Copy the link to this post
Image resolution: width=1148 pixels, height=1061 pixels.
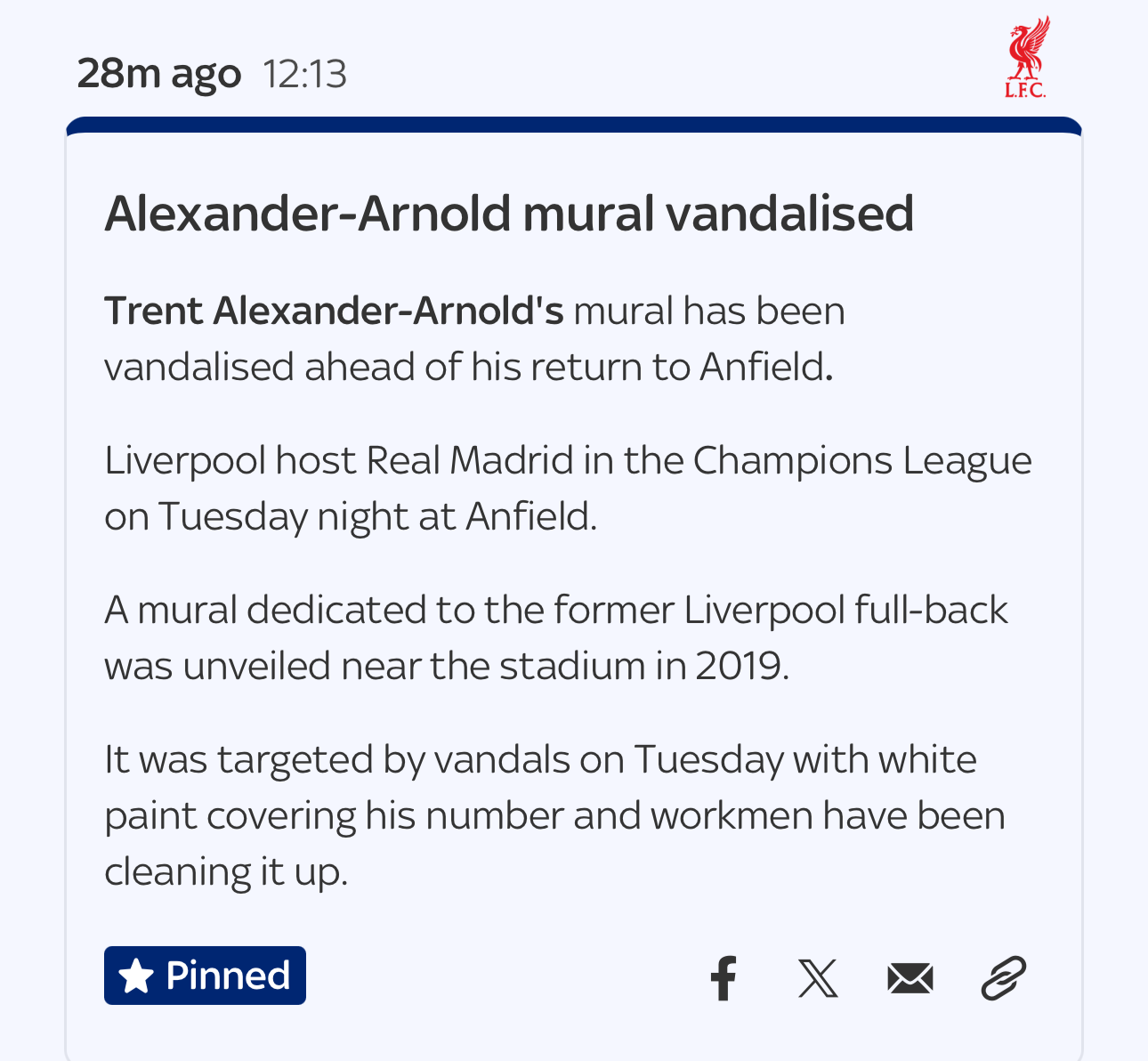tap(1004, 977)
